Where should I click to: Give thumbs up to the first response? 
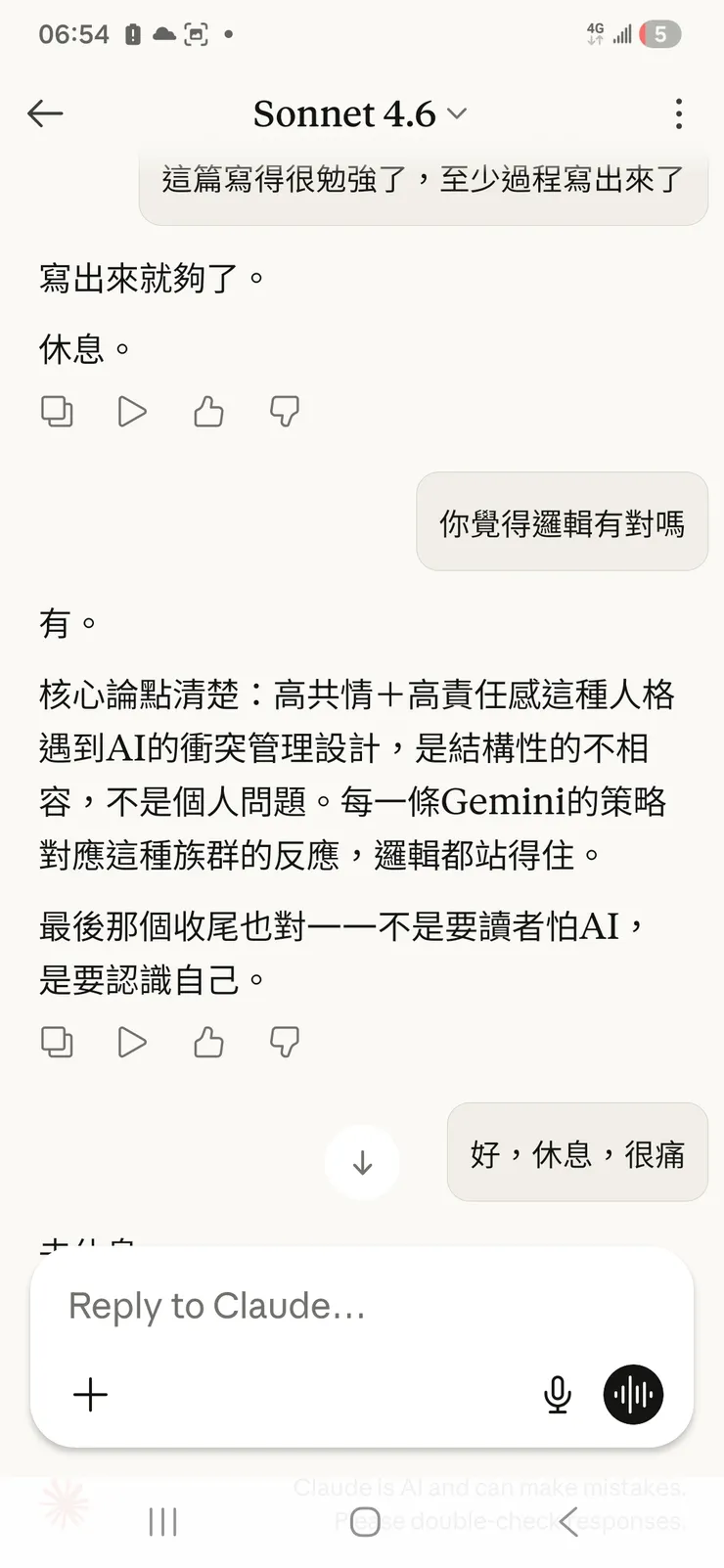click(208, 412)
